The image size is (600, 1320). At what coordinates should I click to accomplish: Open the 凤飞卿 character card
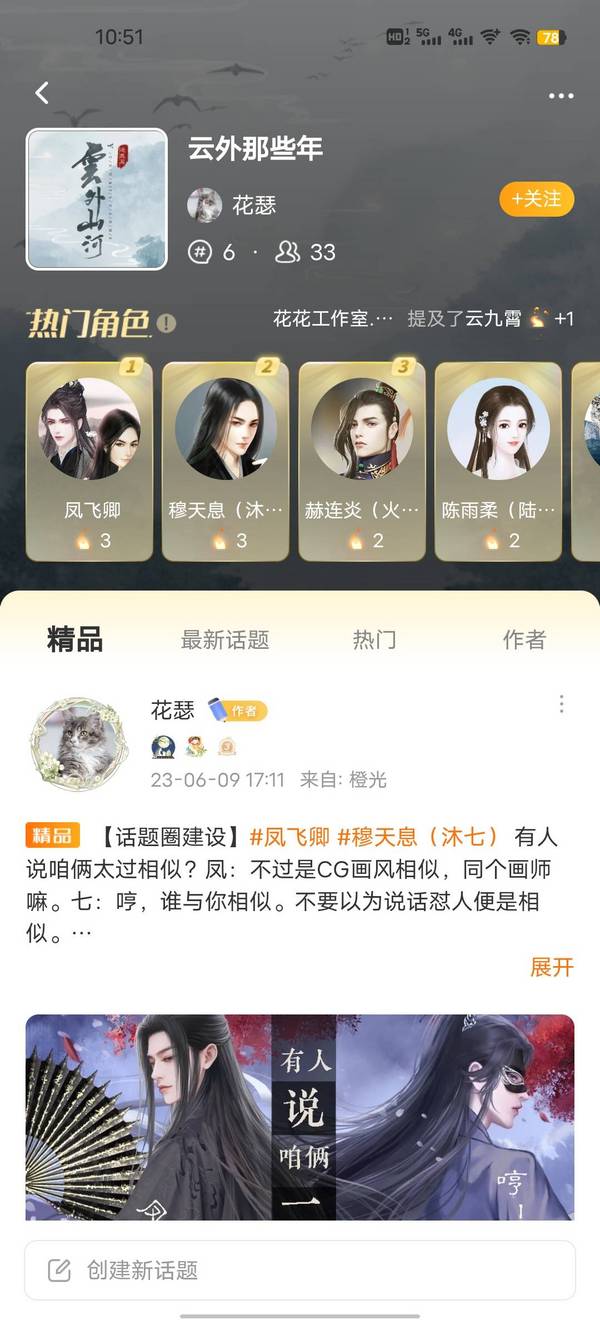tap(90, 461)
